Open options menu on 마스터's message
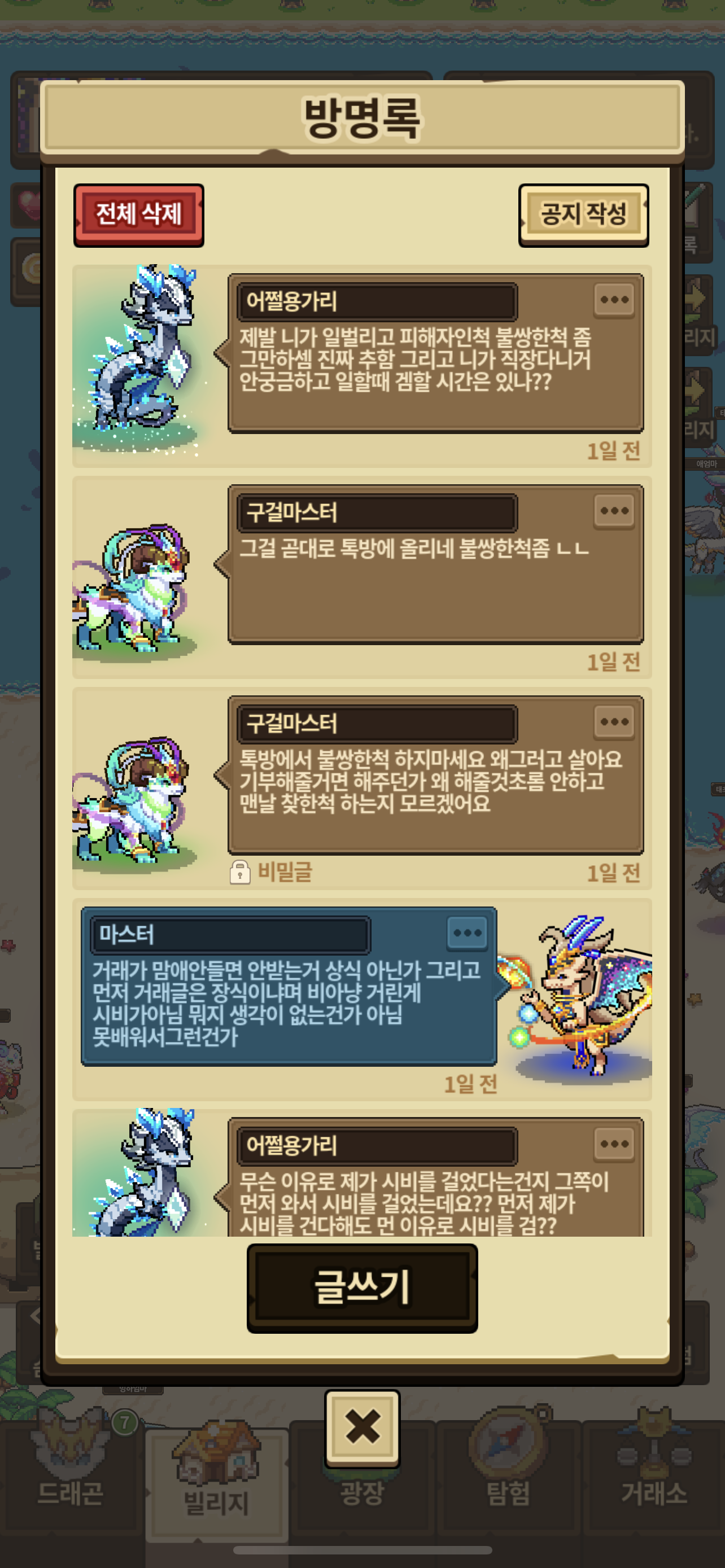The image size is (725, 1568). point(467,934)
